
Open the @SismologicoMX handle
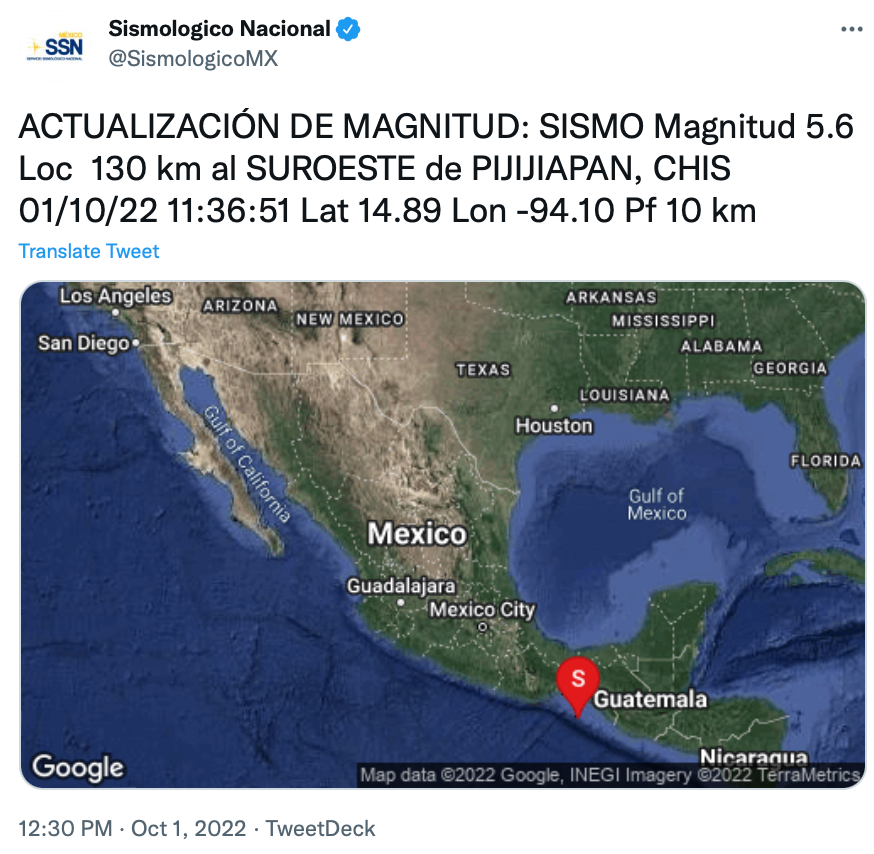pyautogui.click(x=192, y=59)
